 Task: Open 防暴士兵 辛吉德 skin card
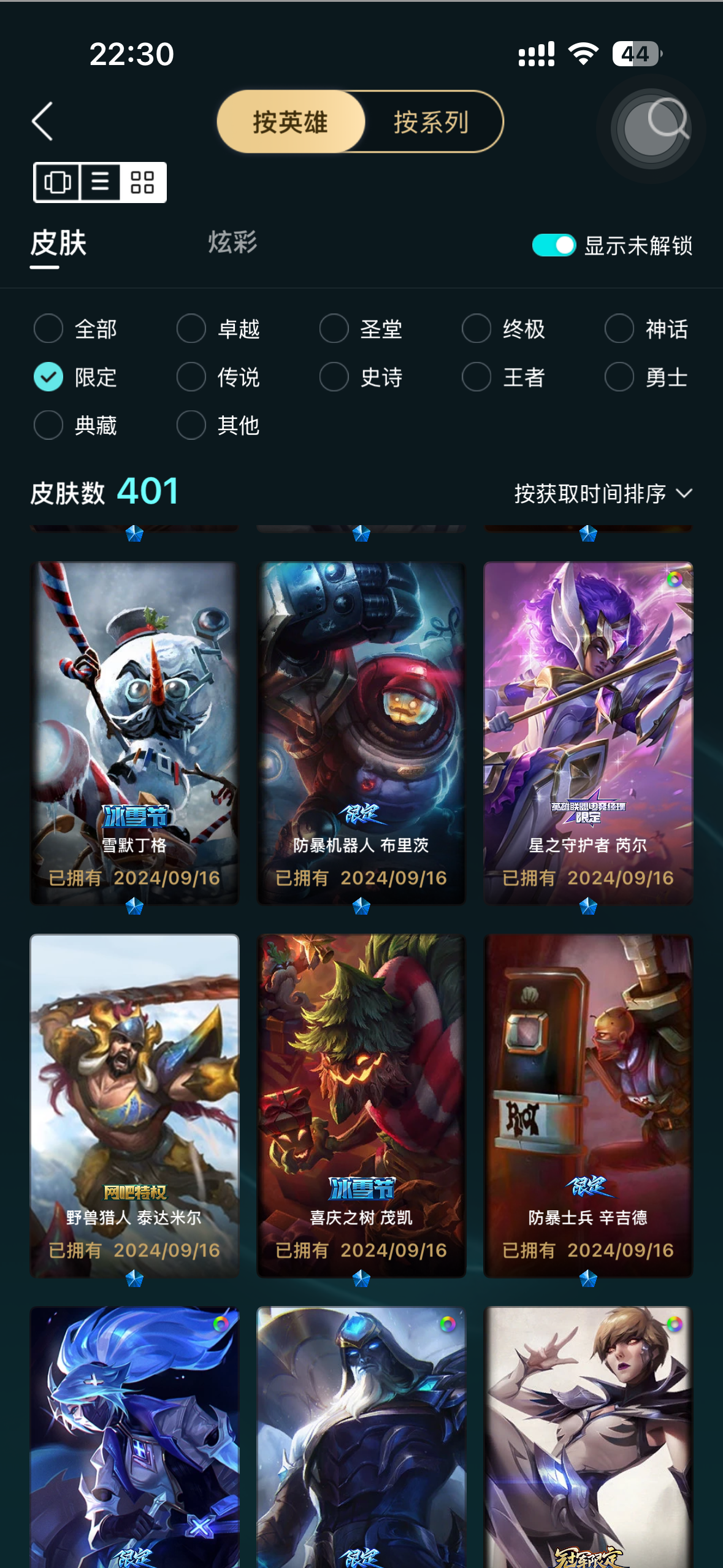click(x=587, y=1104)
